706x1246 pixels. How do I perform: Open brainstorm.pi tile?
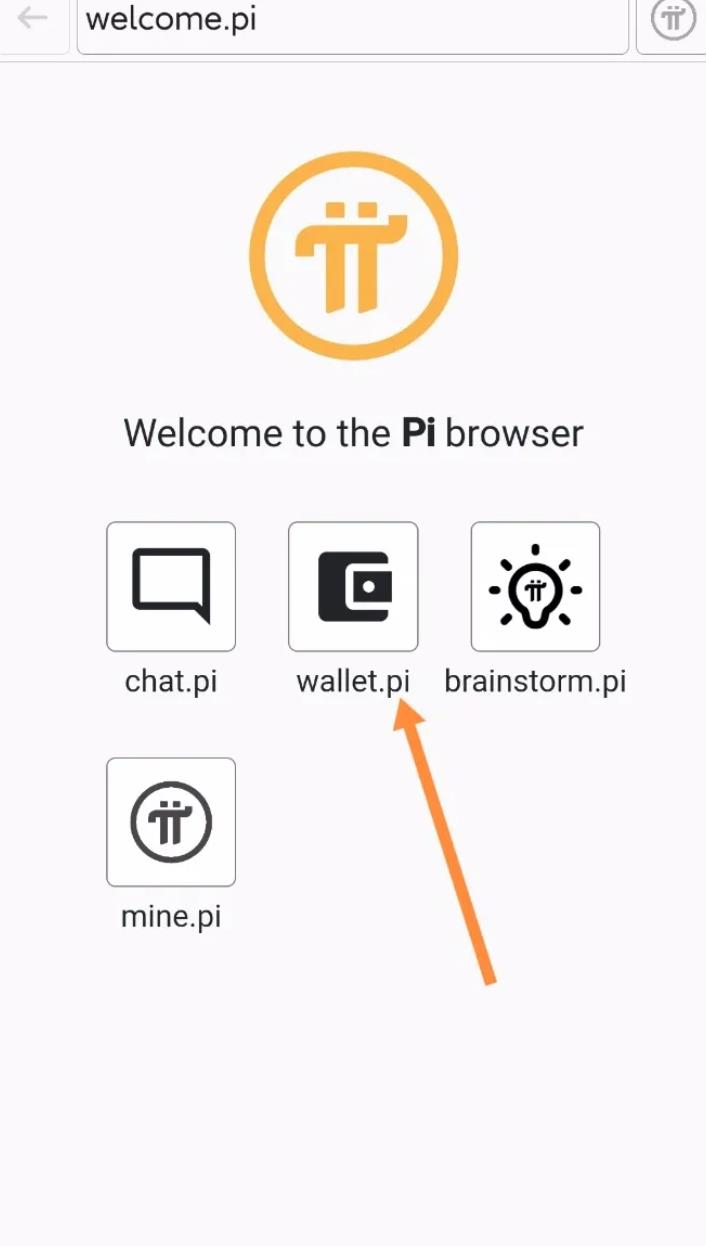[535, 587]
